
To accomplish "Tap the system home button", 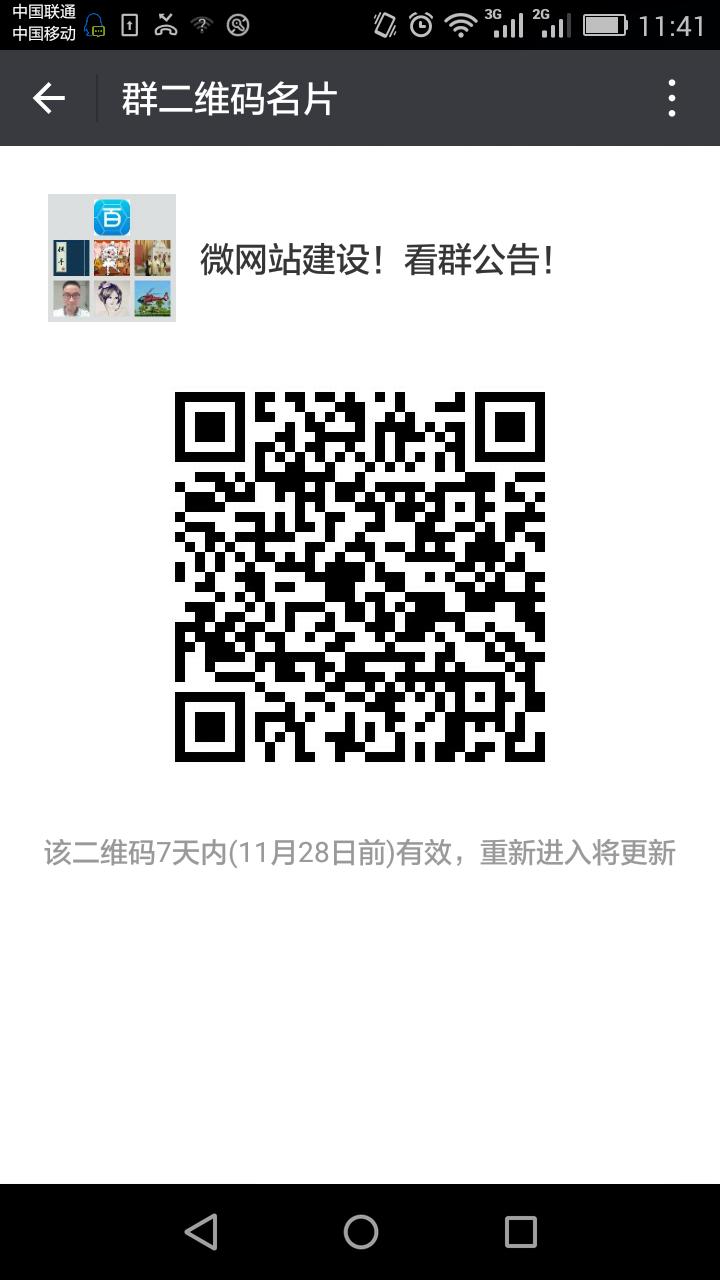I will (x=360, y=1232).
